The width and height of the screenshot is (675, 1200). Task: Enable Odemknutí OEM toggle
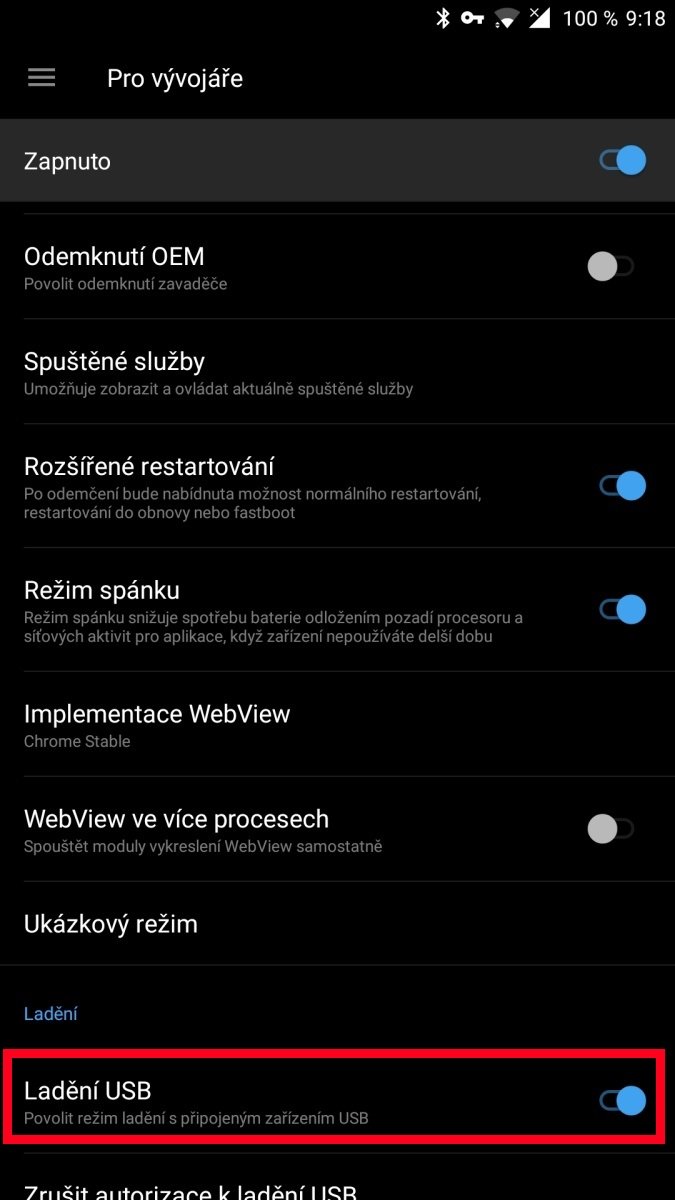pos(610,266)
